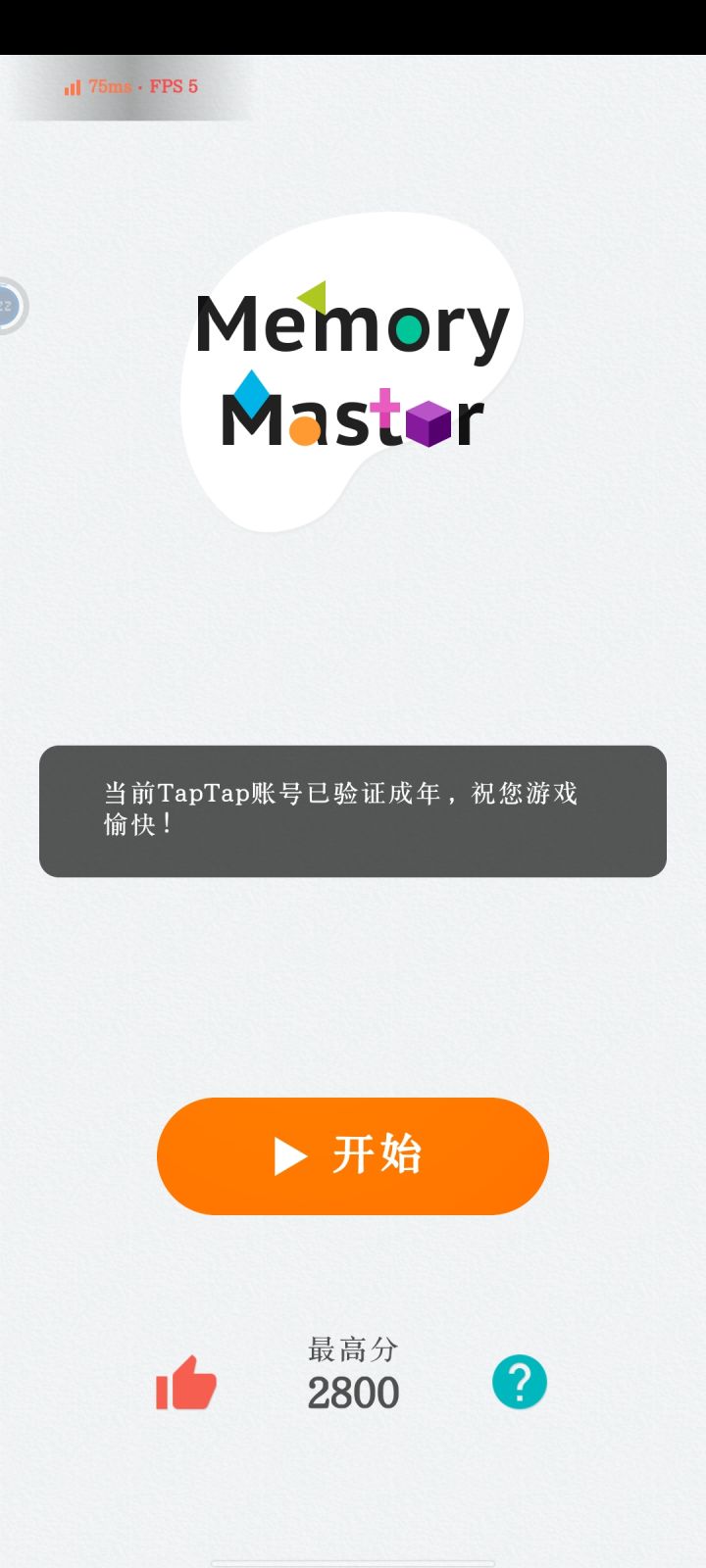Tap the red thumbs-up like icon

184,1385
